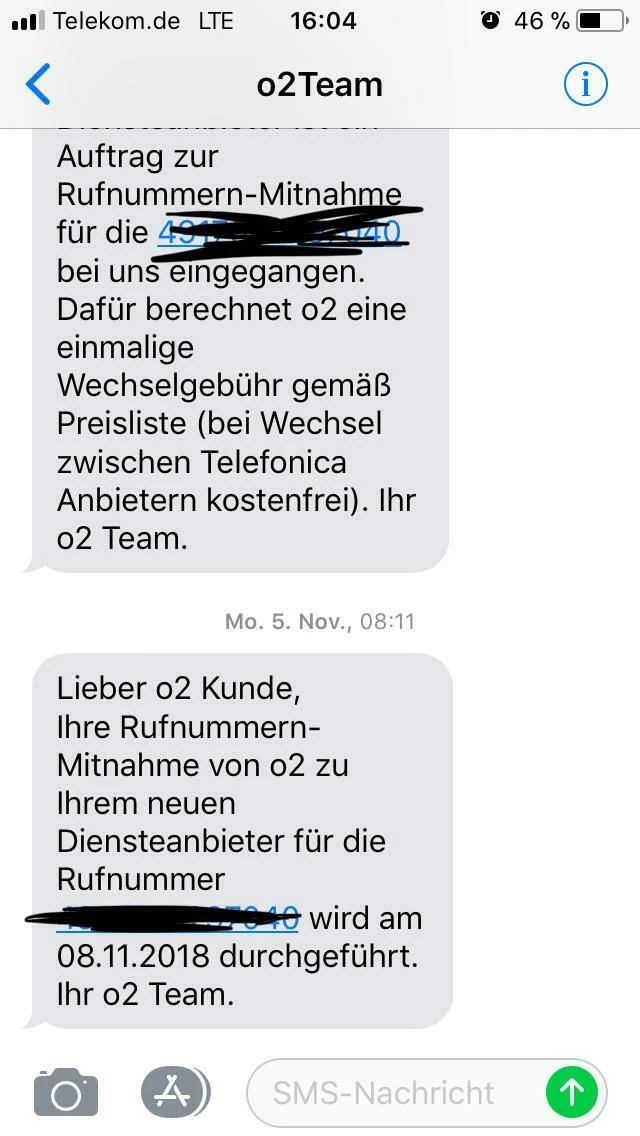Send the message with green arrow
Viewport: 640px width, 1136px height.
click(x=572, y=1092)
